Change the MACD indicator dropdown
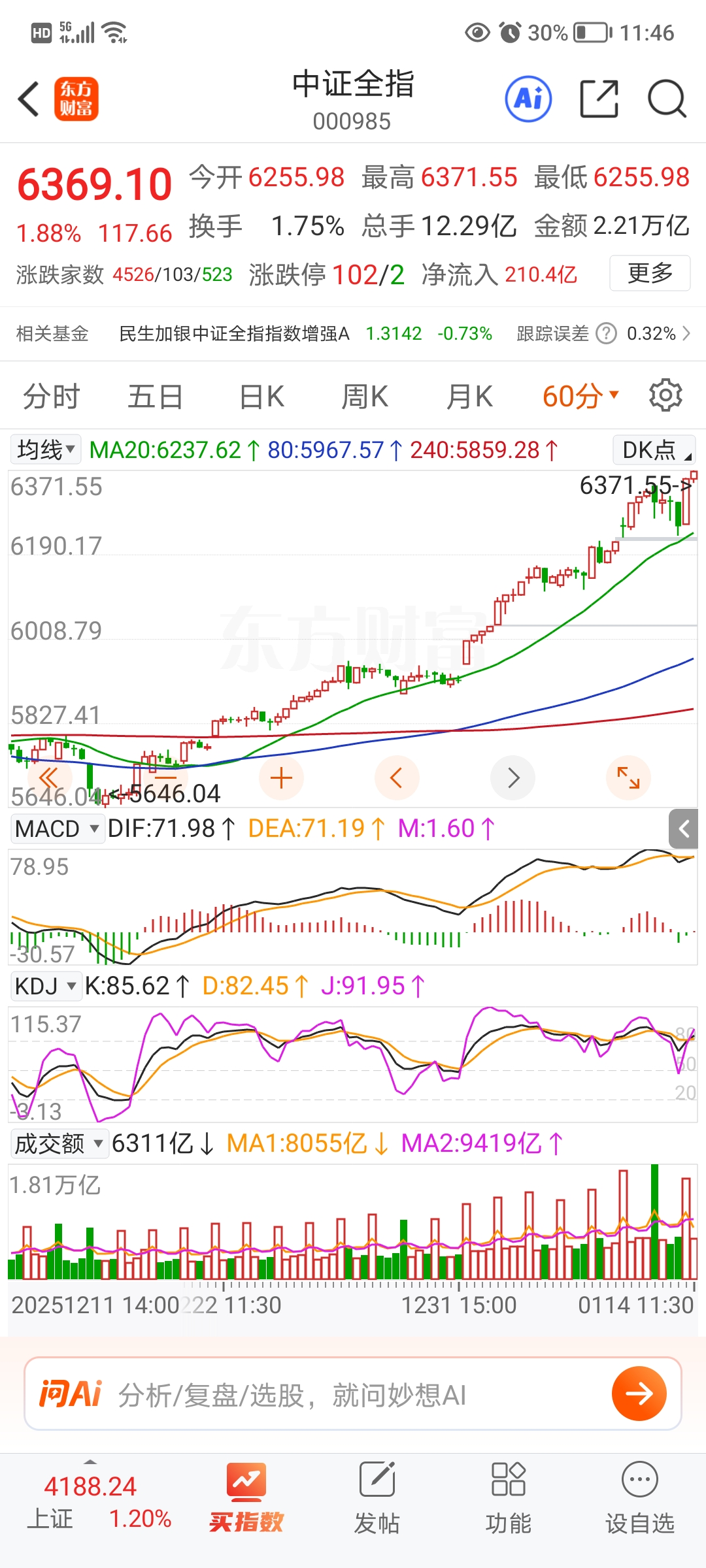This screenshot has width=706, height=1568. click(57, 829)
